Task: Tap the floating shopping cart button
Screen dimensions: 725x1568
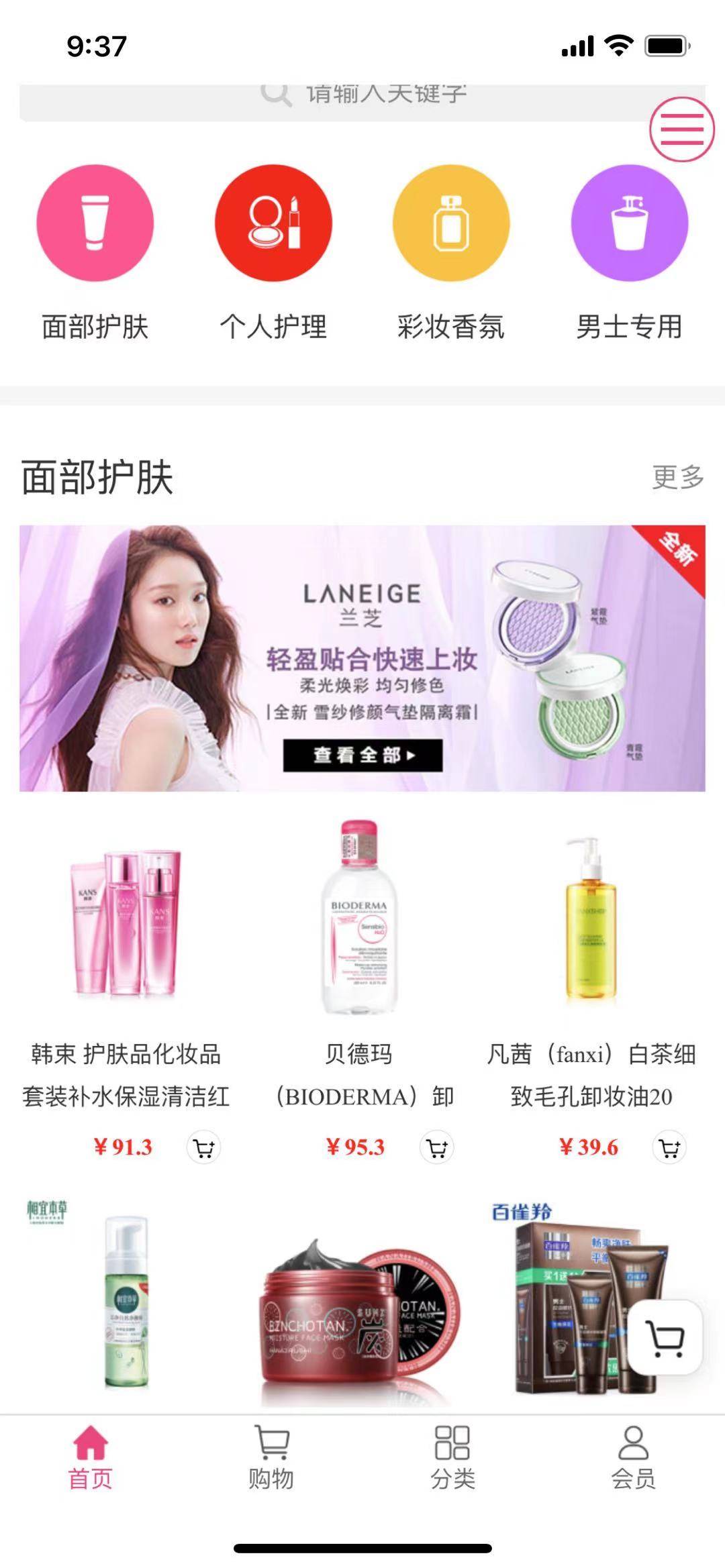Action: tap(665, 1338)
